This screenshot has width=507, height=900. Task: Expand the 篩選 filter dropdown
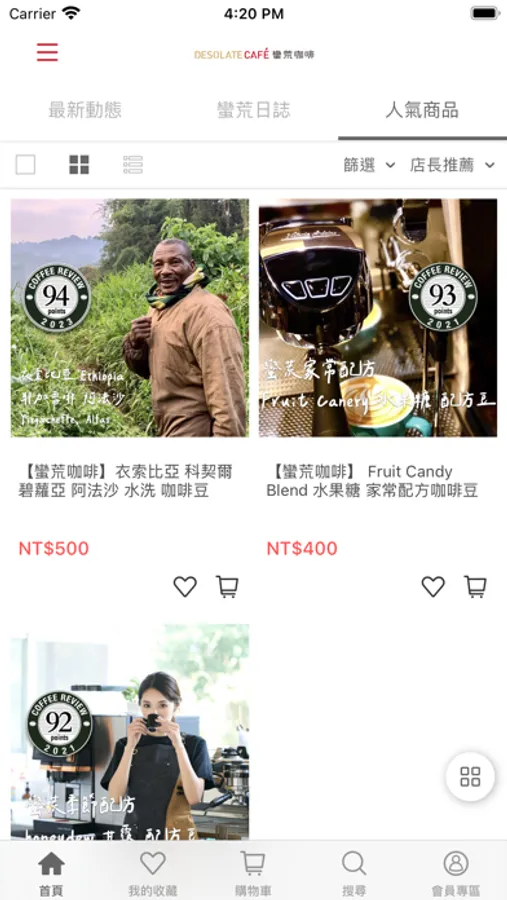point(369,165)
